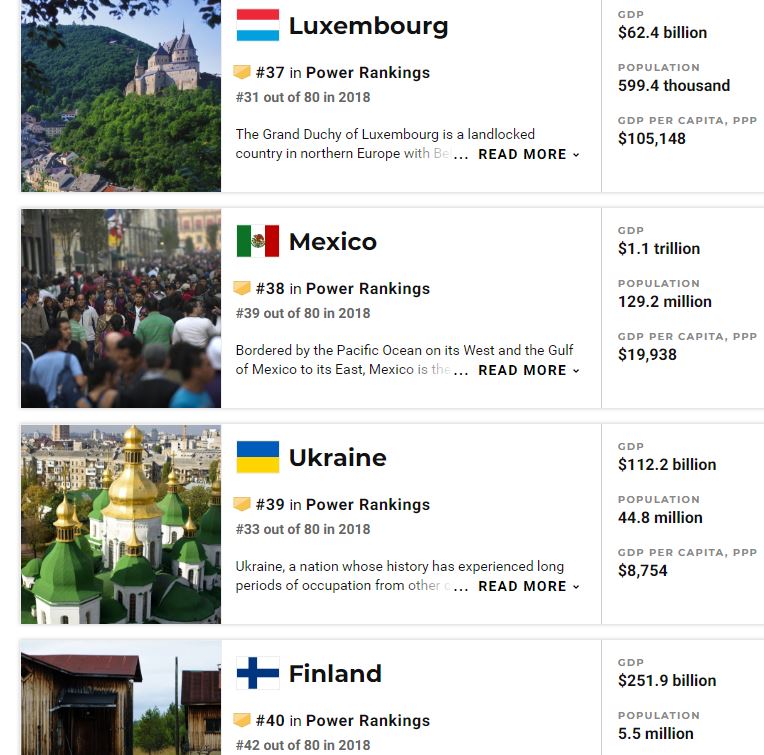This screenshot has width=764, height=755.
Task: Open Power Rankings link under Luxembourg
Action: [367, 73]
